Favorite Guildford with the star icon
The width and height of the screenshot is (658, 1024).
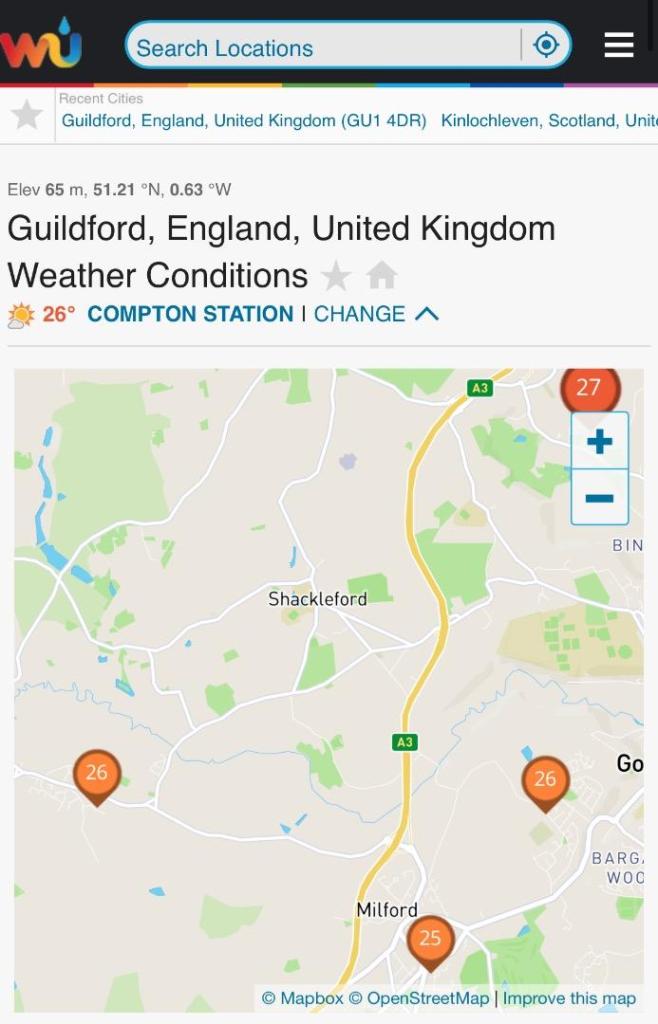pos(336,275)
